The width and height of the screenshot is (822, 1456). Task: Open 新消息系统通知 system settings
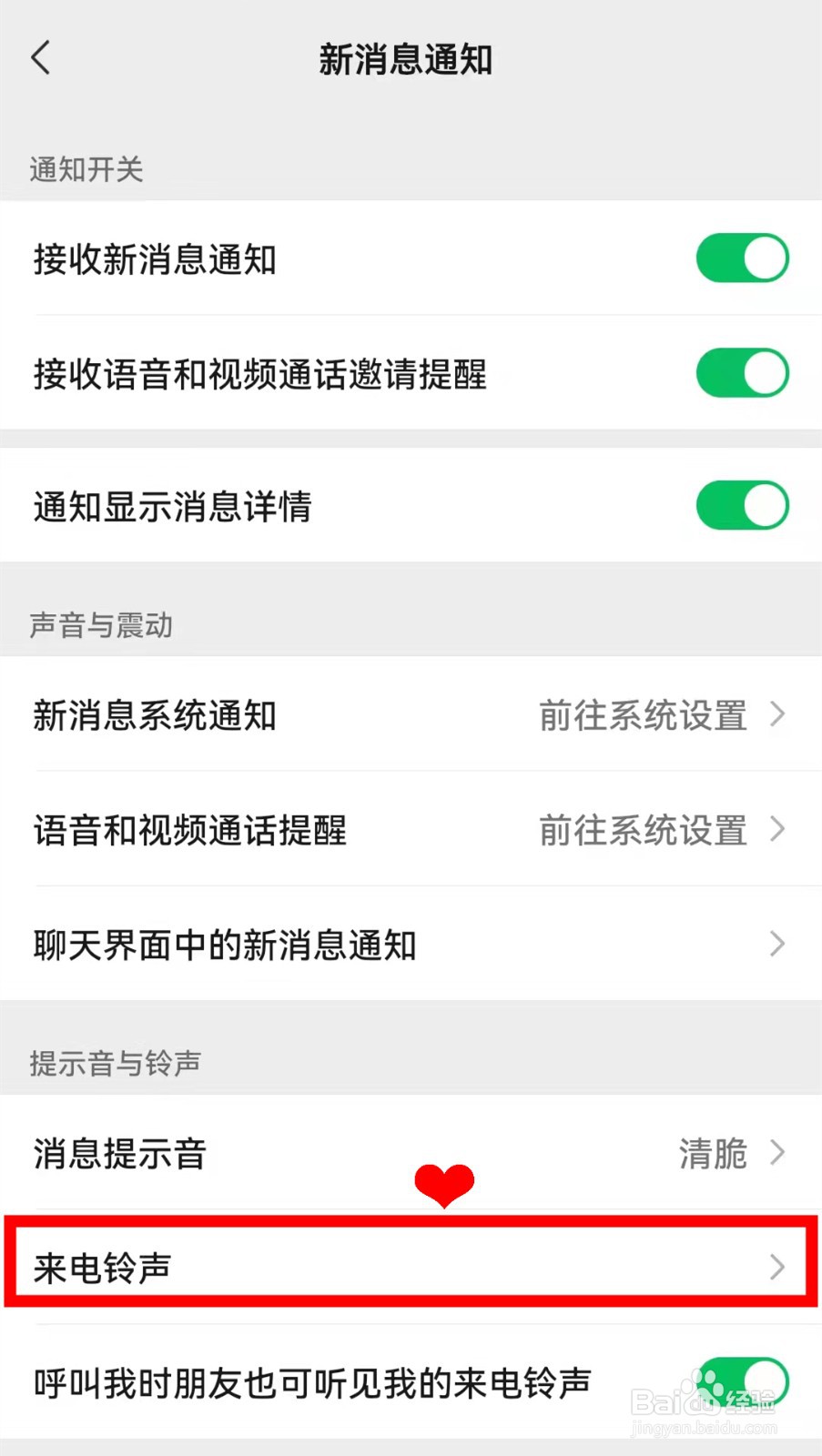click(x=411, y=714)
